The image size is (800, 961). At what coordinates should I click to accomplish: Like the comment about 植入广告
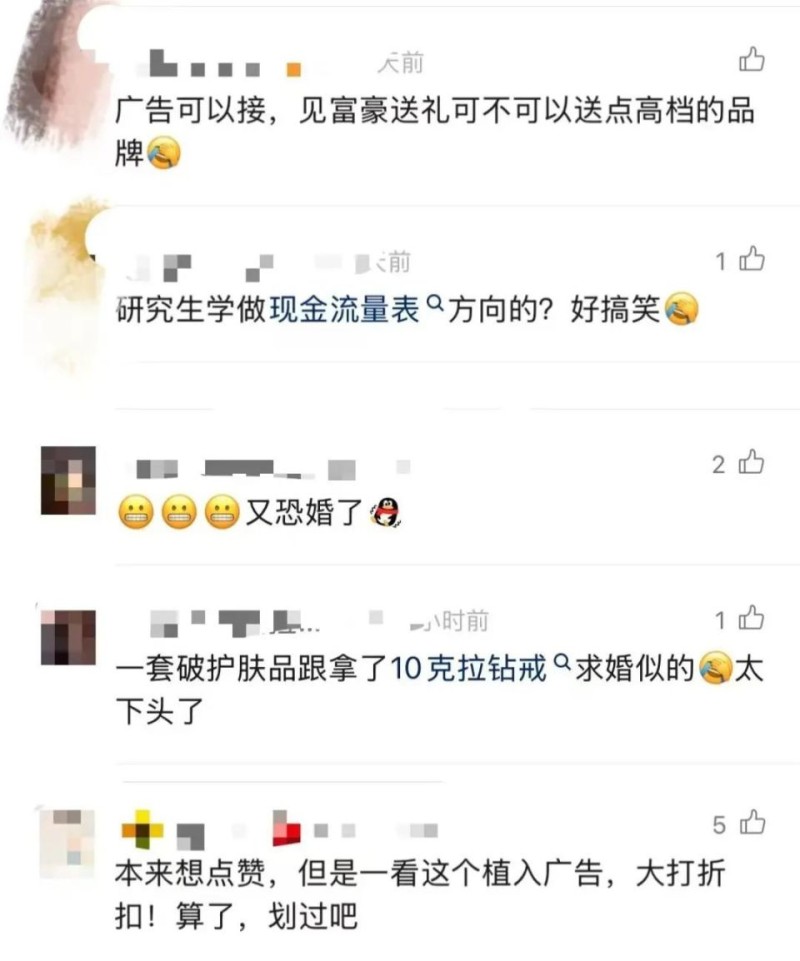pos(752,824)
